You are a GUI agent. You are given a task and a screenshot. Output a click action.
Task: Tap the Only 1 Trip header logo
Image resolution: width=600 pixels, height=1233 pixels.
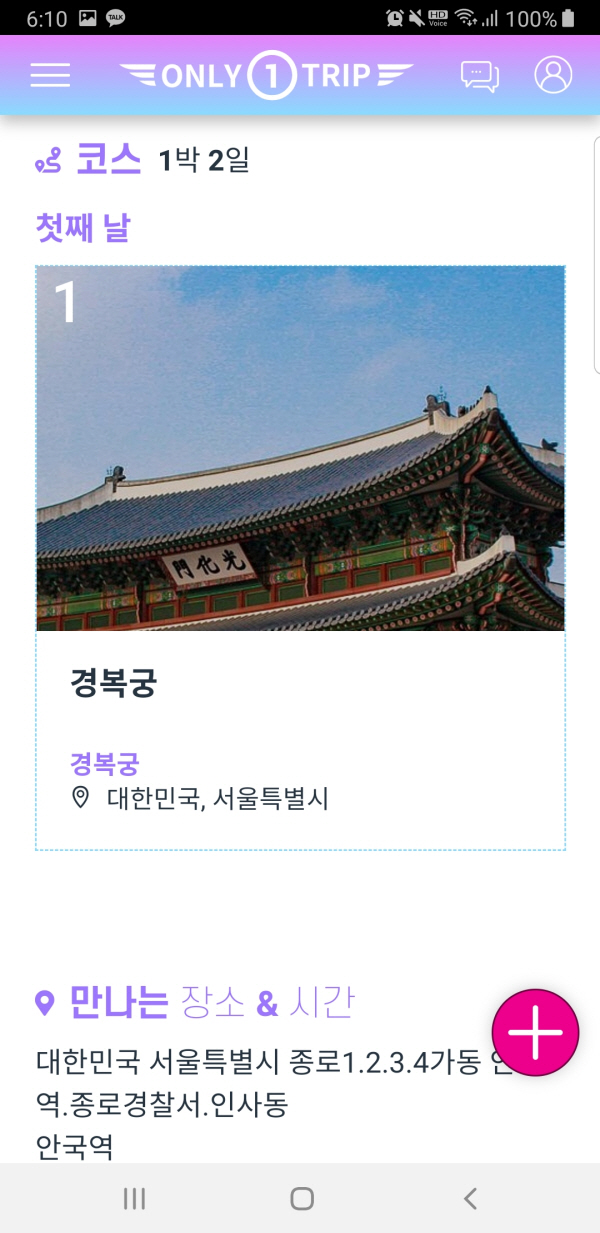coord(266,75)
